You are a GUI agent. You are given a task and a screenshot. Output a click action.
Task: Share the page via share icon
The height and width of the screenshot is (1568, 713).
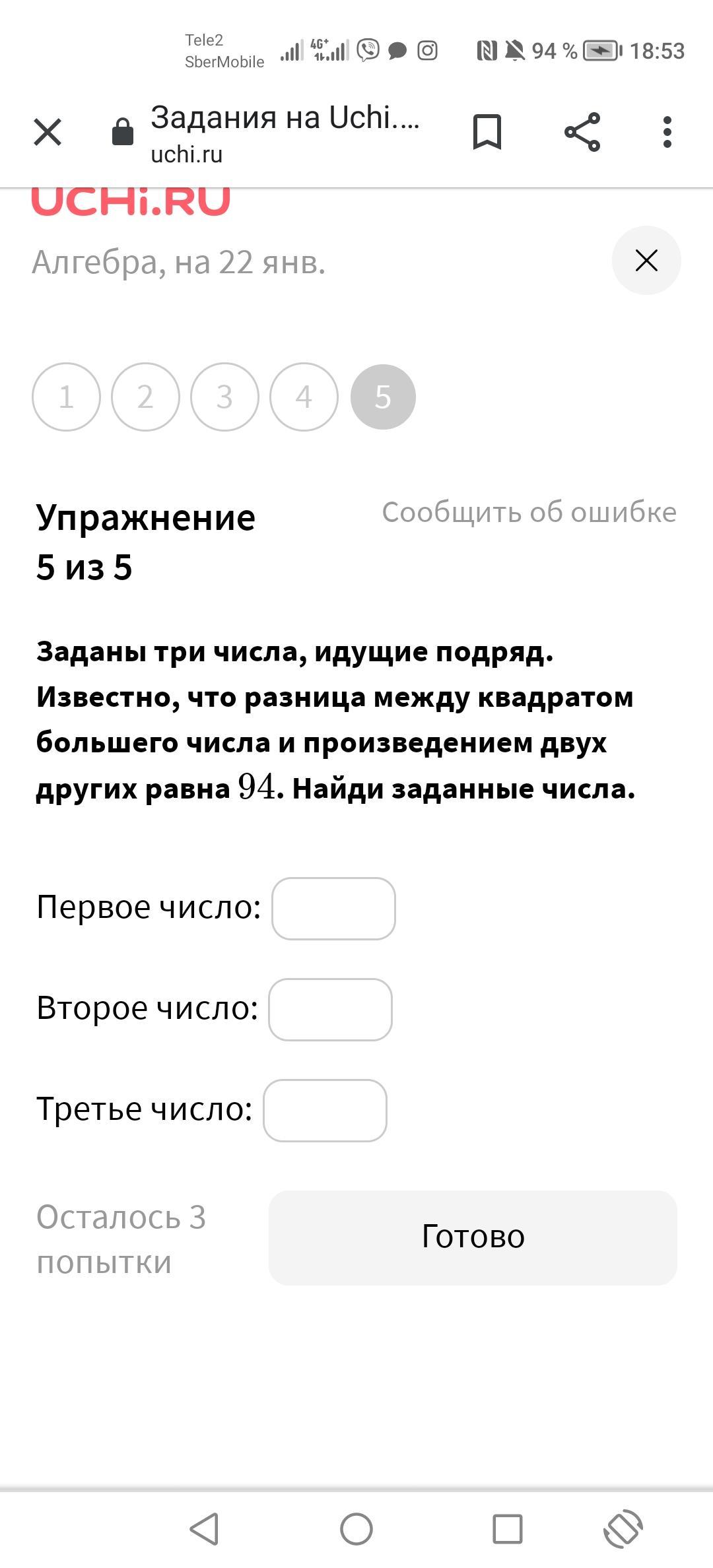582,132
